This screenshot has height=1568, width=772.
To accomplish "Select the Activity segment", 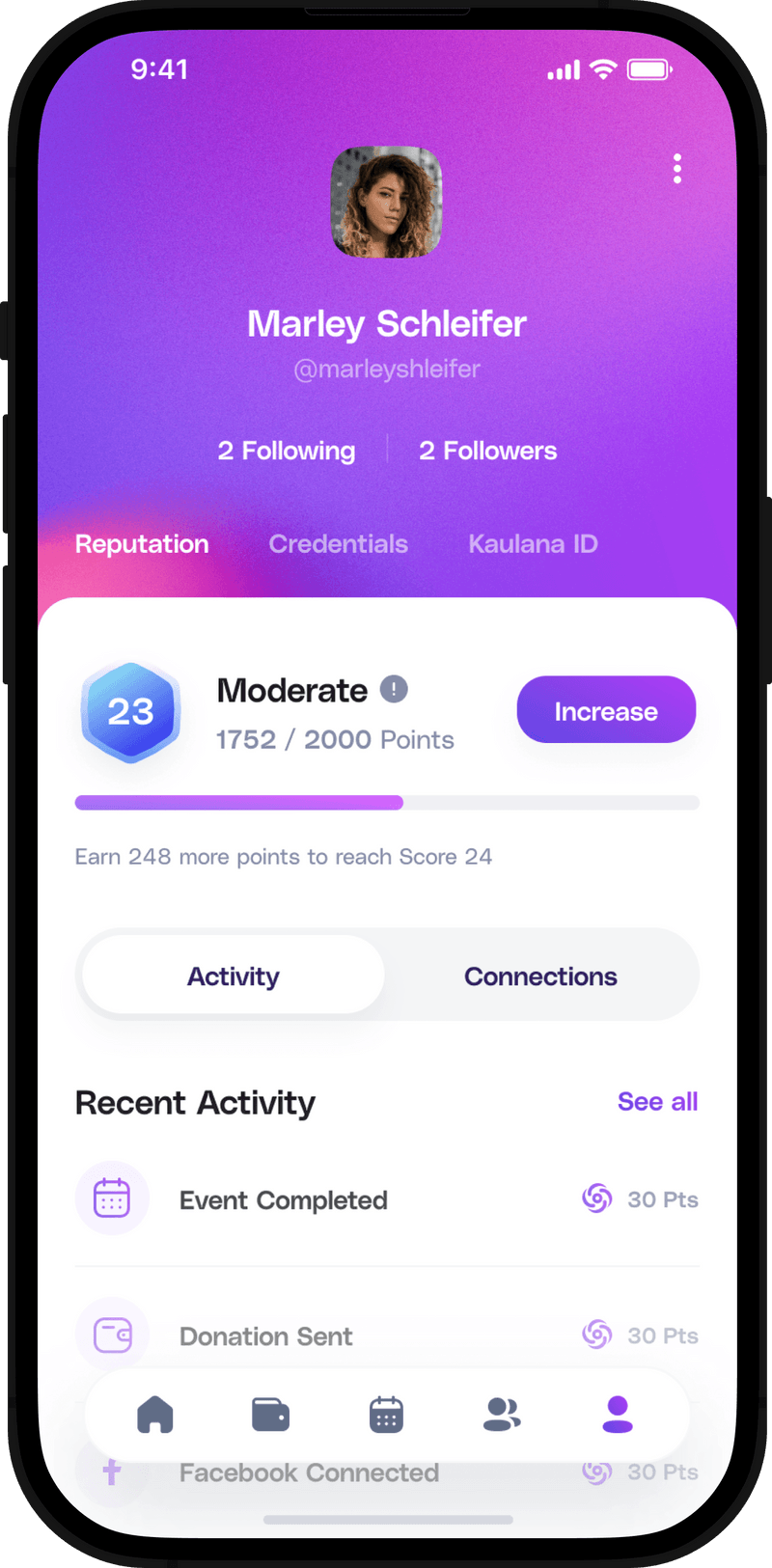I will point(234,977).
